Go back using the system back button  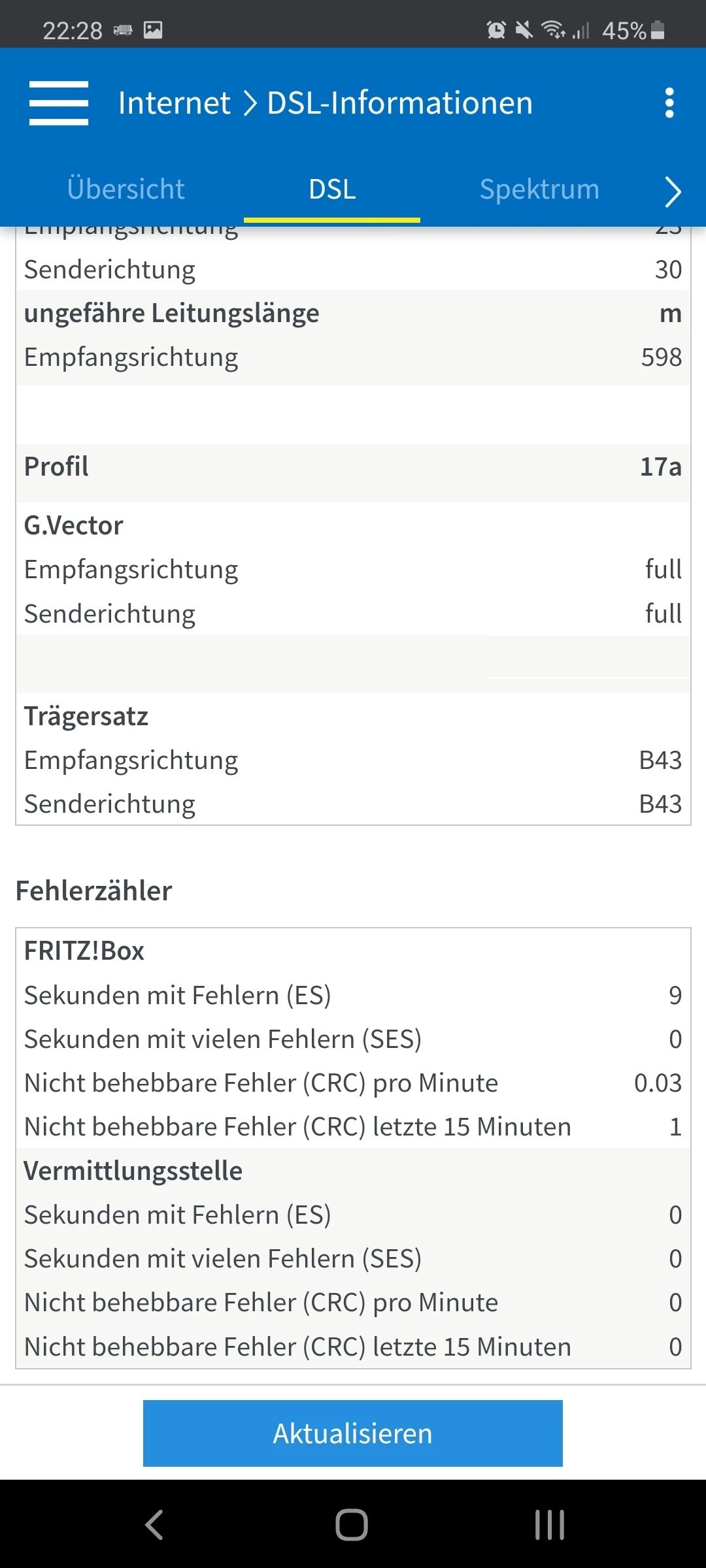click(x=154, y=1525)
